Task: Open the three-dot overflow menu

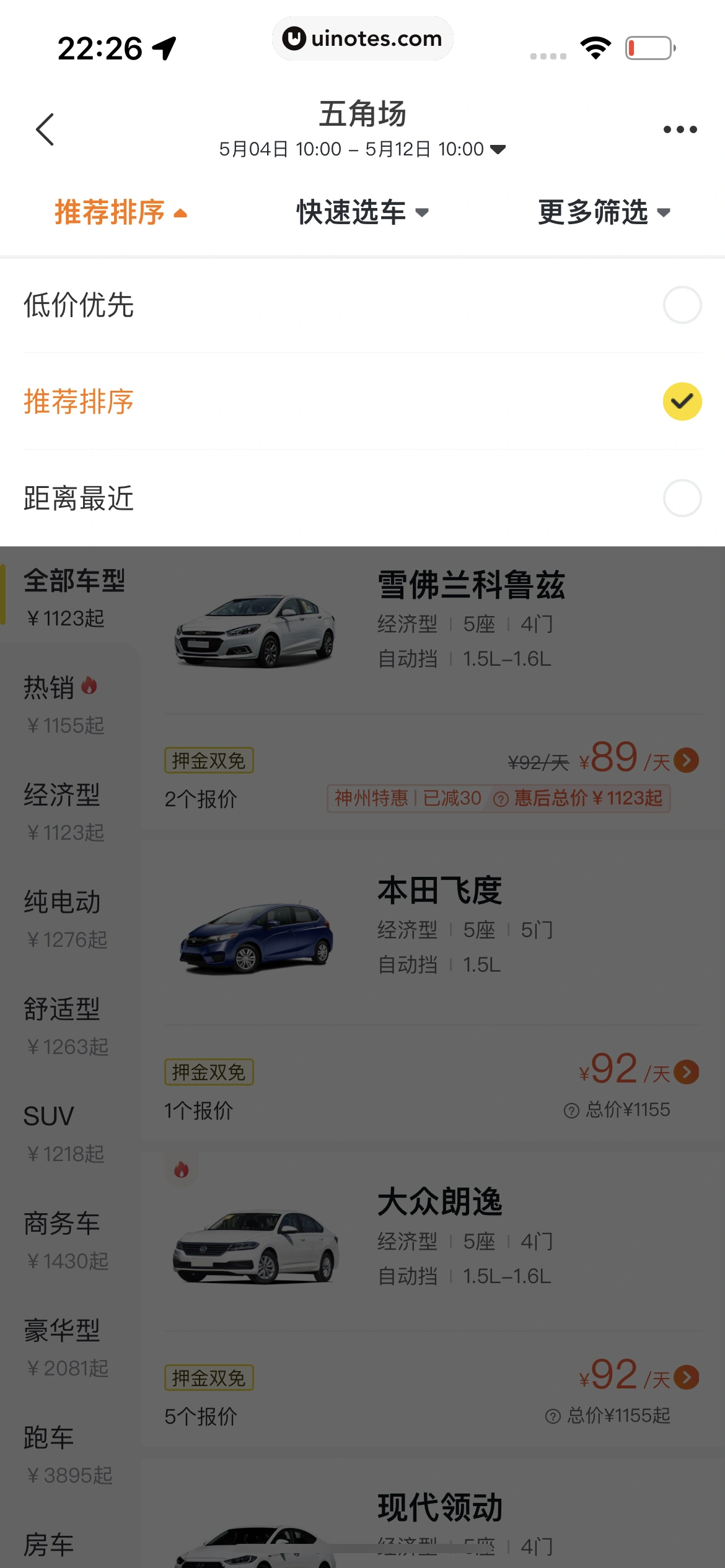Action: (x=680, y=129)
